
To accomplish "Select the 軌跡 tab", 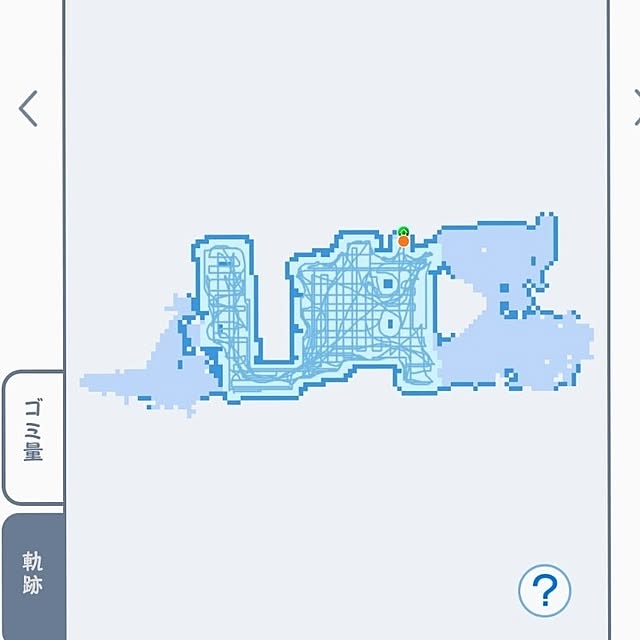I will pos(33,574).
